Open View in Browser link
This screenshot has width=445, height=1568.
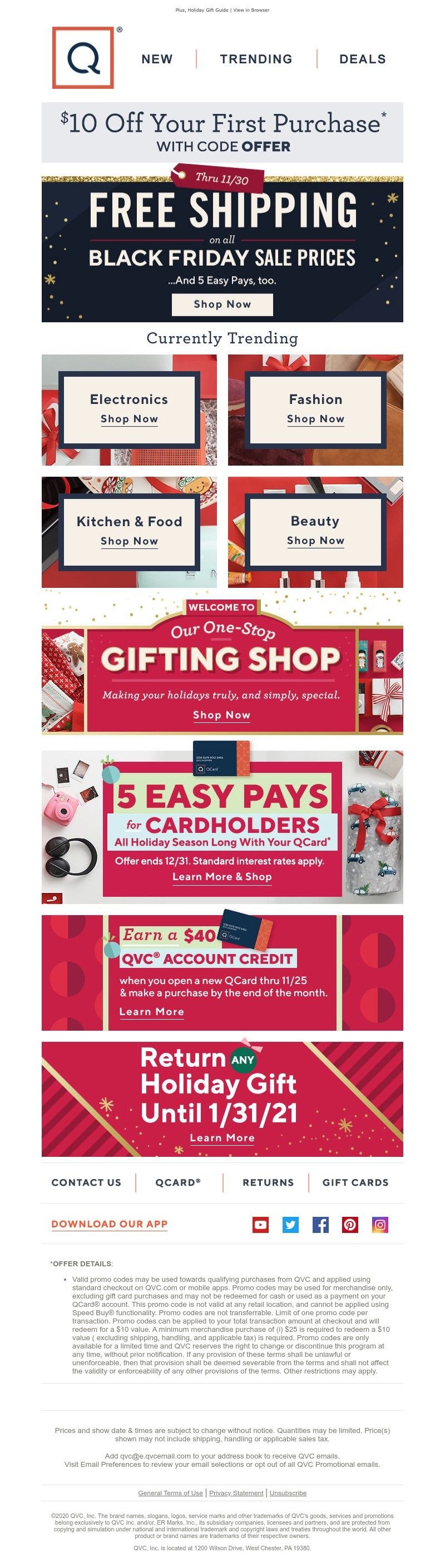click(251, 11)
